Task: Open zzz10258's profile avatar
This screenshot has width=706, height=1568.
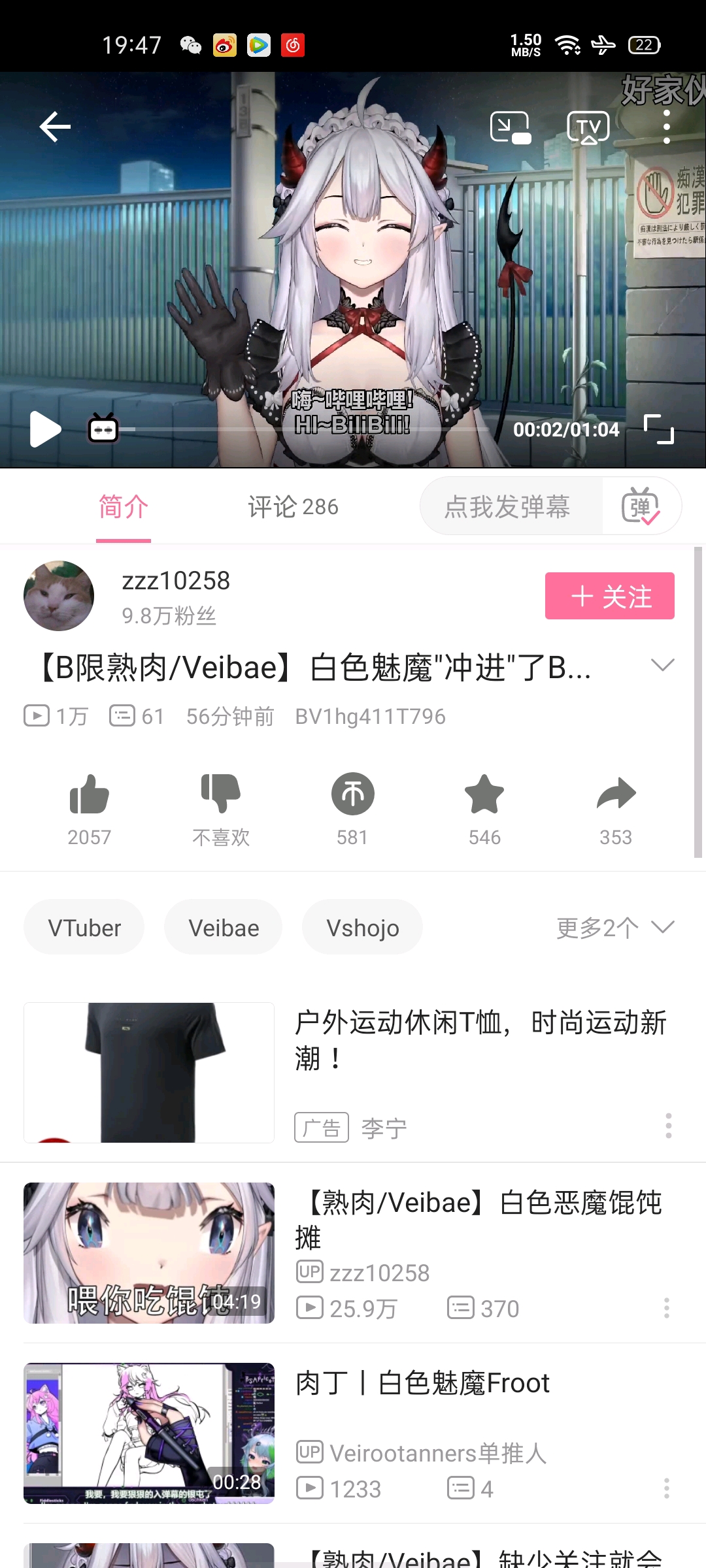Action: pyautogui.click(x=59, y=596)
